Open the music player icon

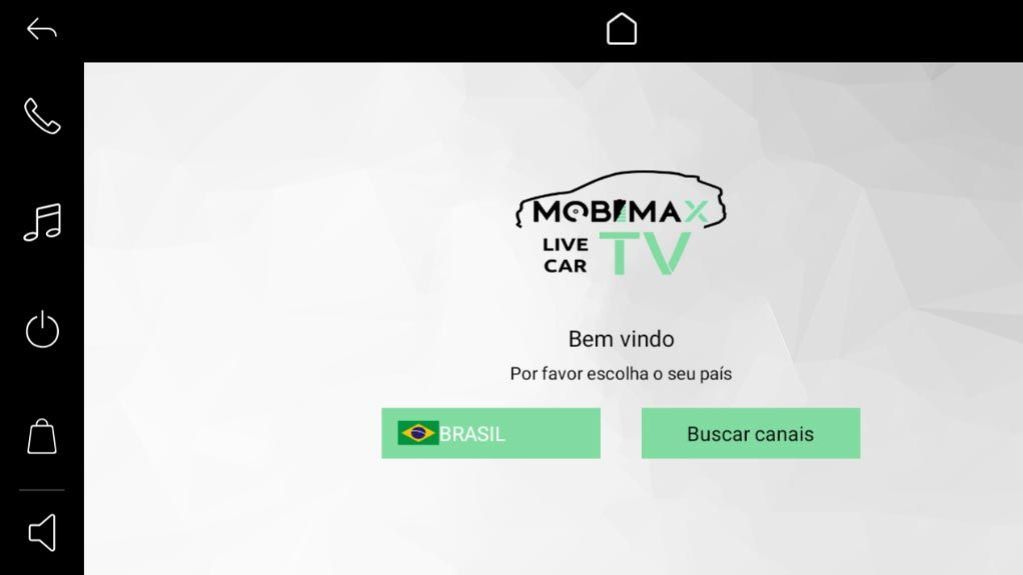[x=42, y=222]
